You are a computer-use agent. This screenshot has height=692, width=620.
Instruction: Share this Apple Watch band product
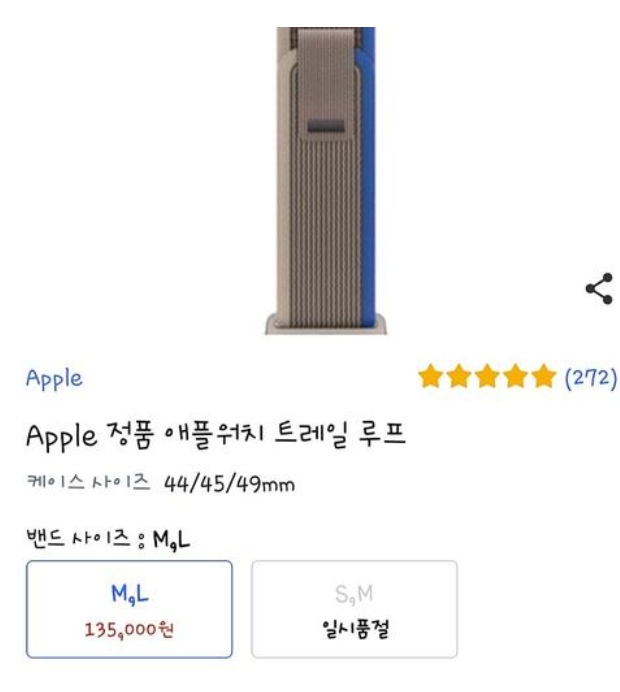tap(598, 289)
